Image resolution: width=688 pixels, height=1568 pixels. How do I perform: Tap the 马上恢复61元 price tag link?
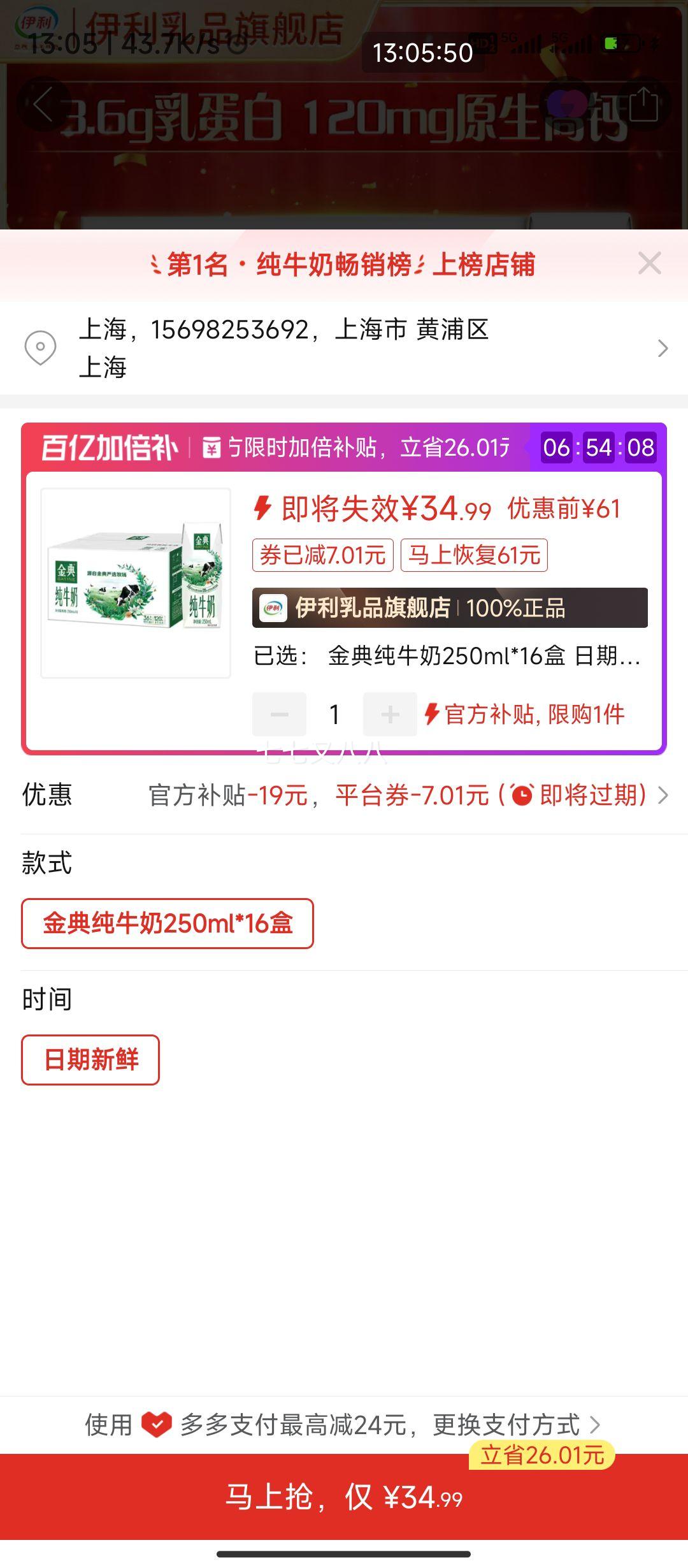[474, 555]
